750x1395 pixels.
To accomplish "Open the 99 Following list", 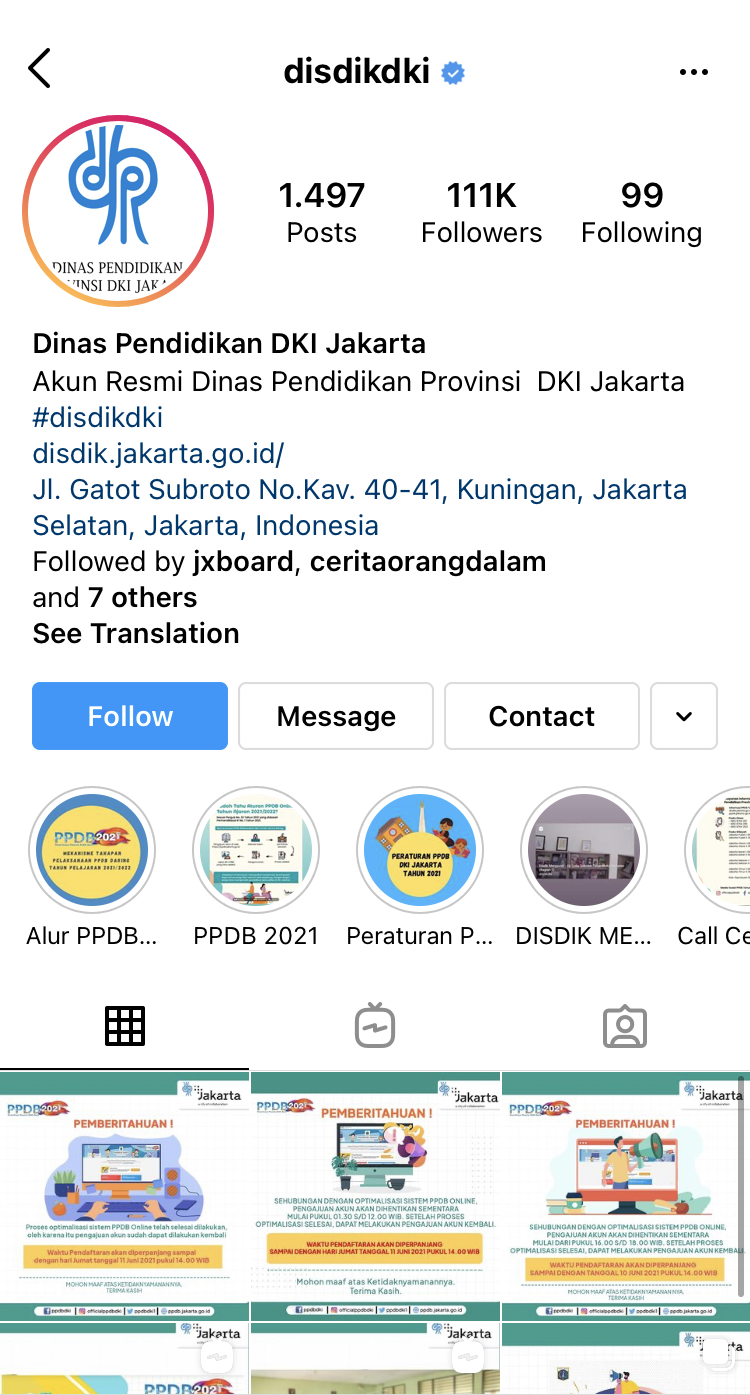I will 641,212.
